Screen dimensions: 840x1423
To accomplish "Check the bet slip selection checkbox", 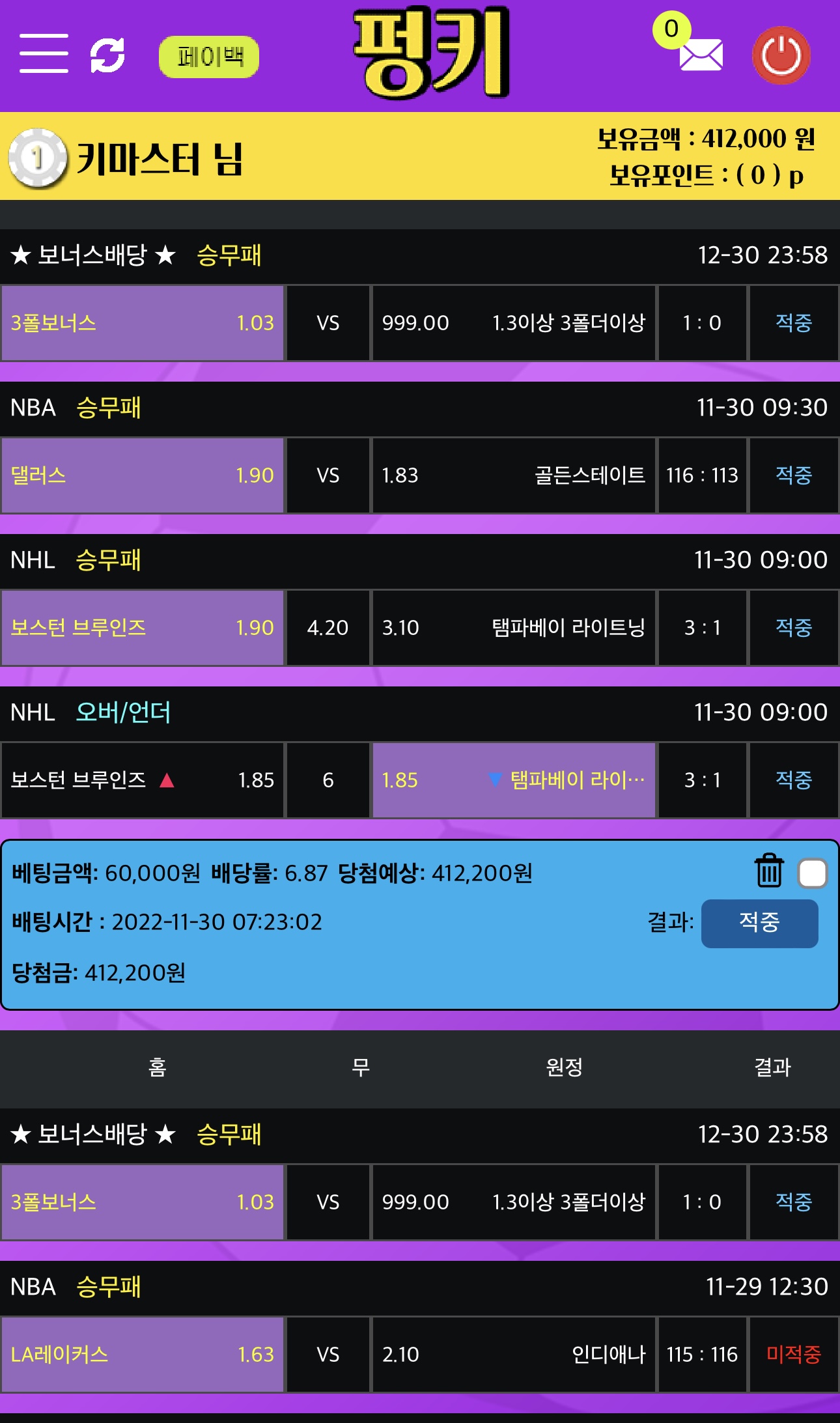I will (x=813, y=873).
